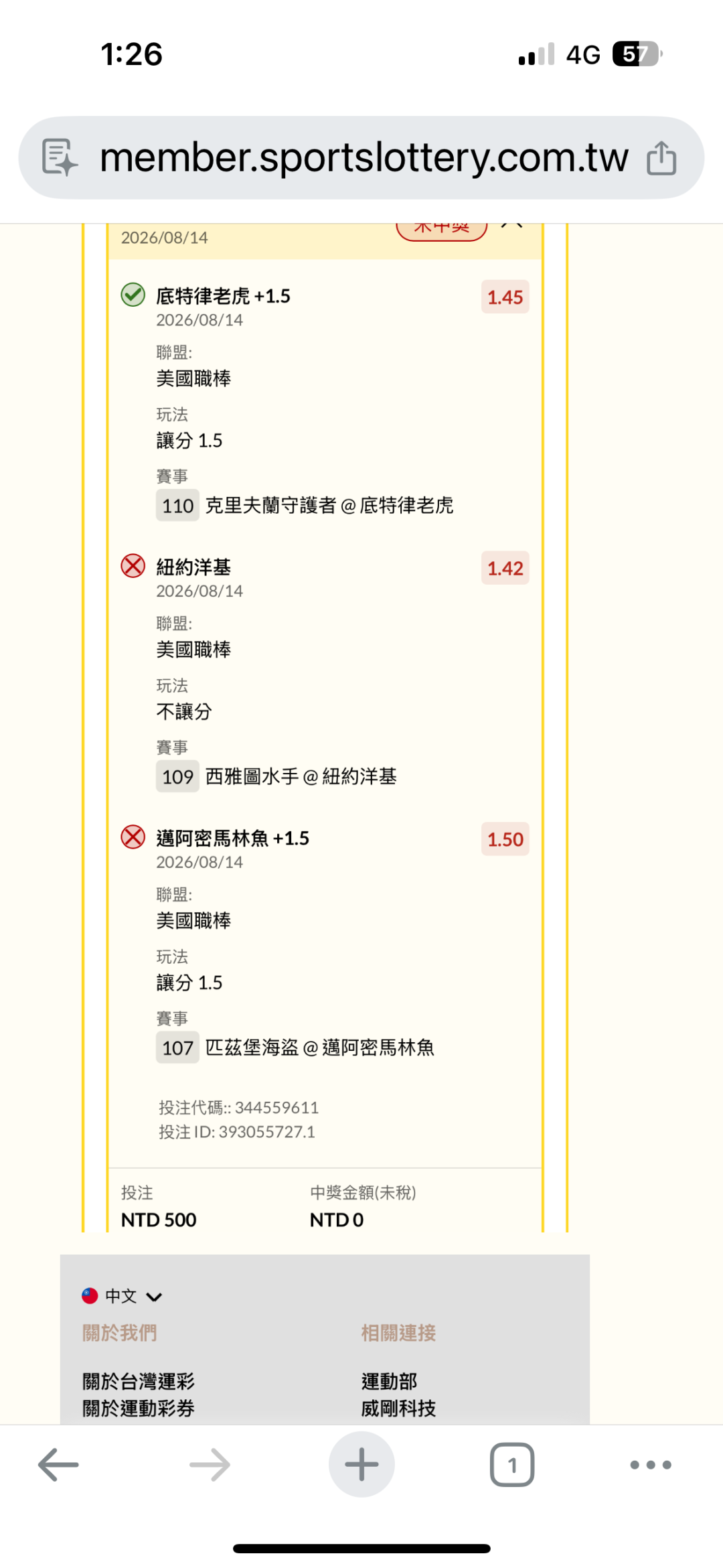The height and width of the screenshot is (1568, 723).
Task: Open 關於台灣運彩 link
Action: pos(138,1381)
